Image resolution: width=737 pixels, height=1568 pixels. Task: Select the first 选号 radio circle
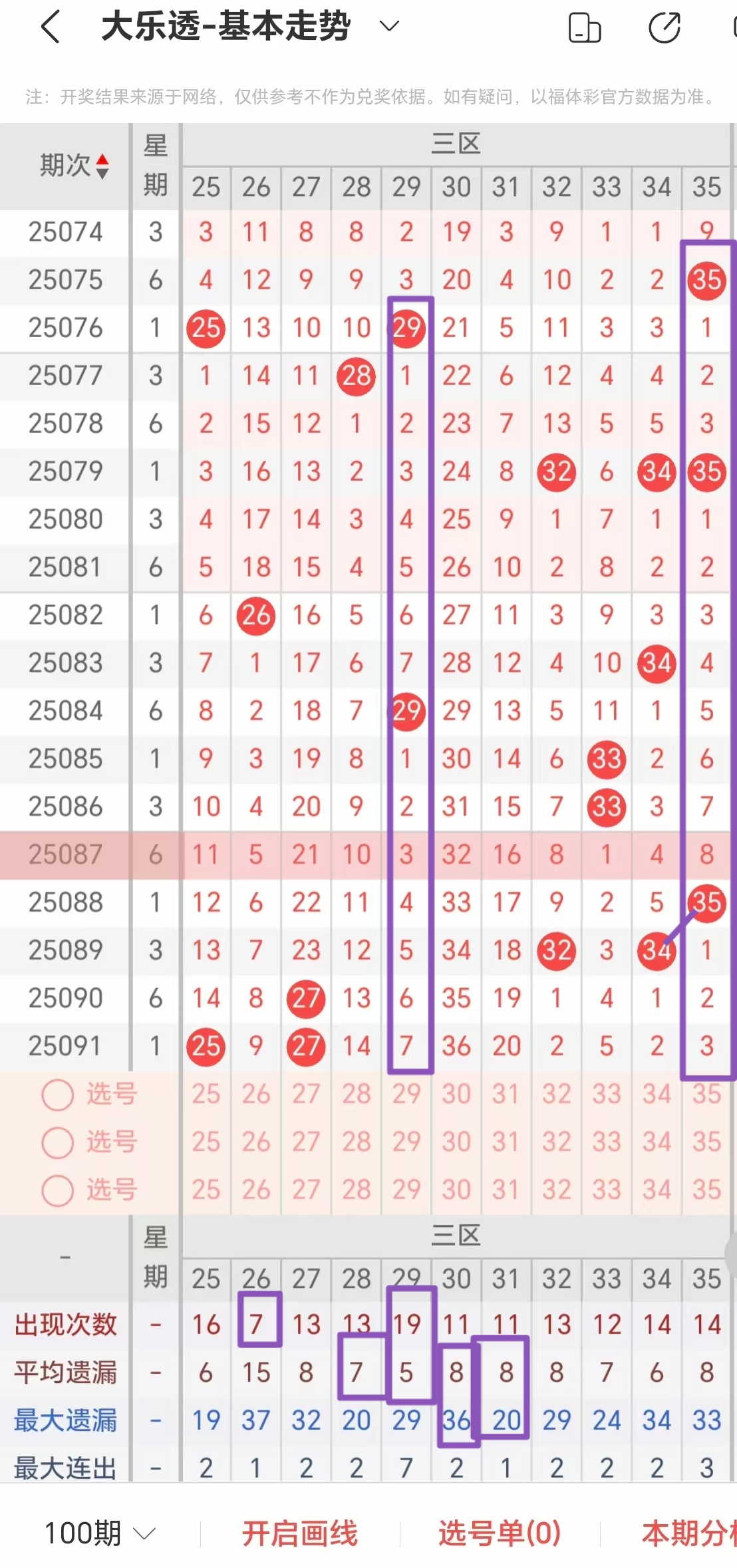(57, 1093)
